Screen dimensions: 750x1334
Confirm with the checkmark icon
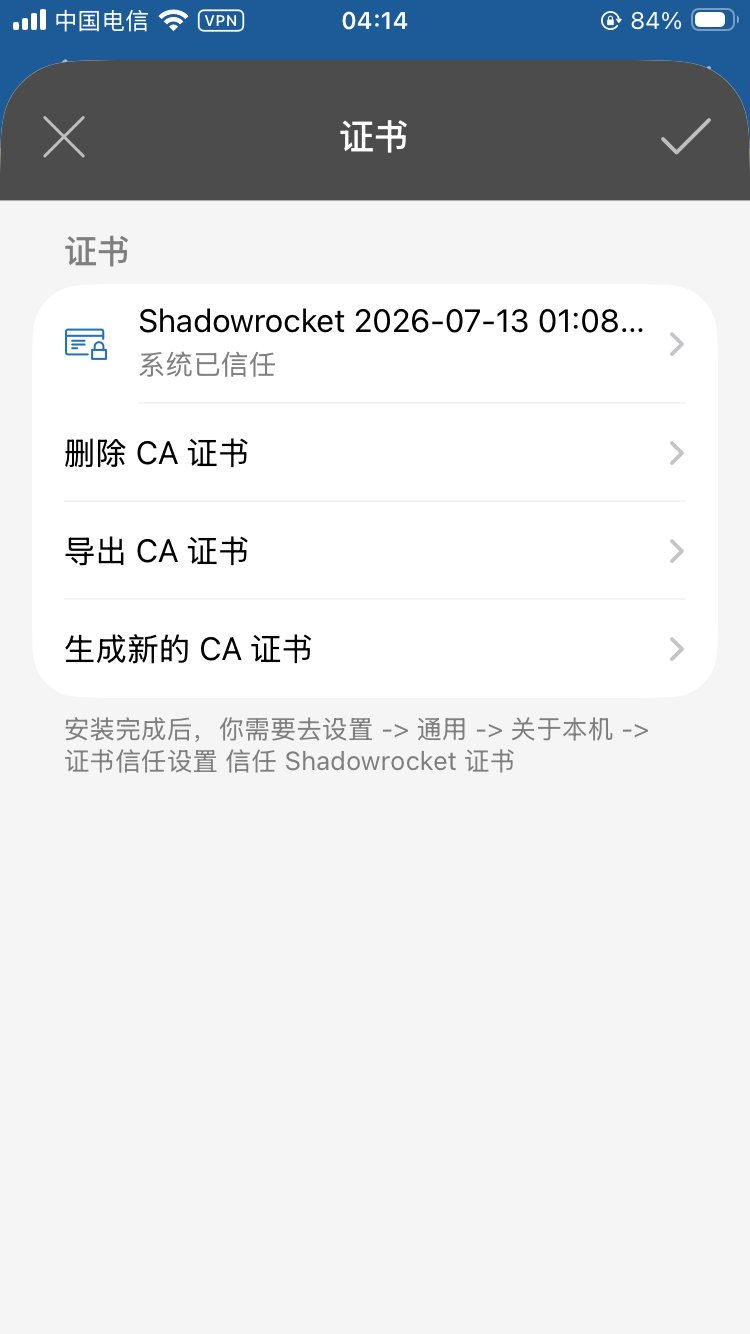(686, 137)
